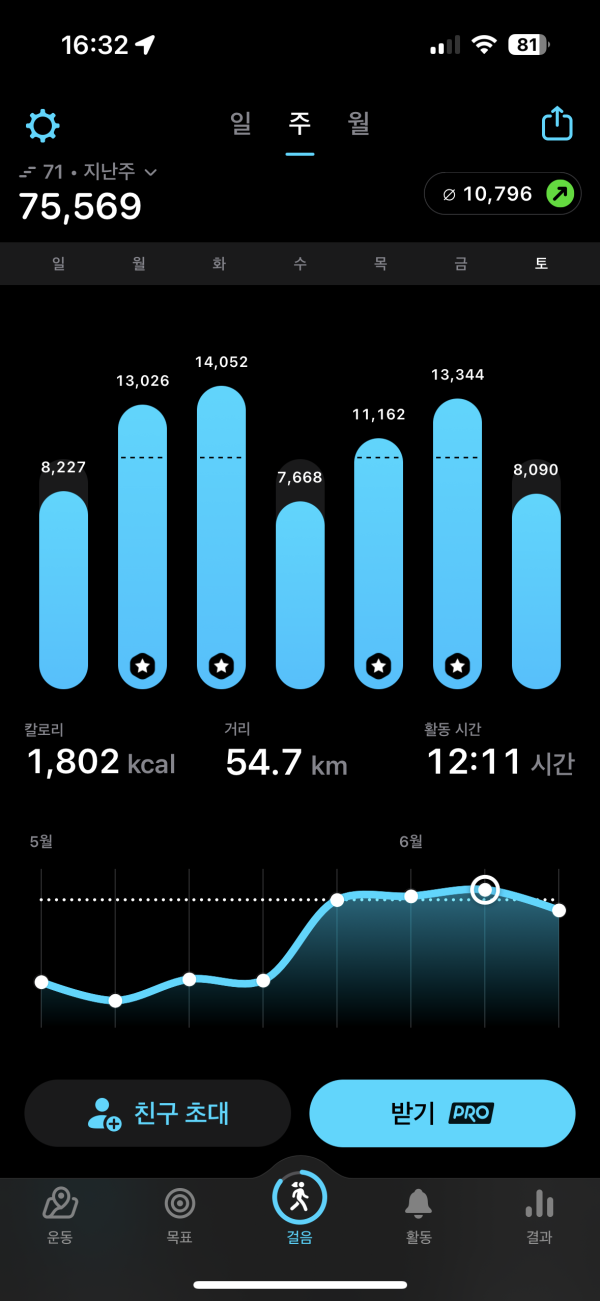The height and width of the screenshot is (1301, 600).
Task: Go to the 운동 workout tab
Action: tap(60, 1216)
